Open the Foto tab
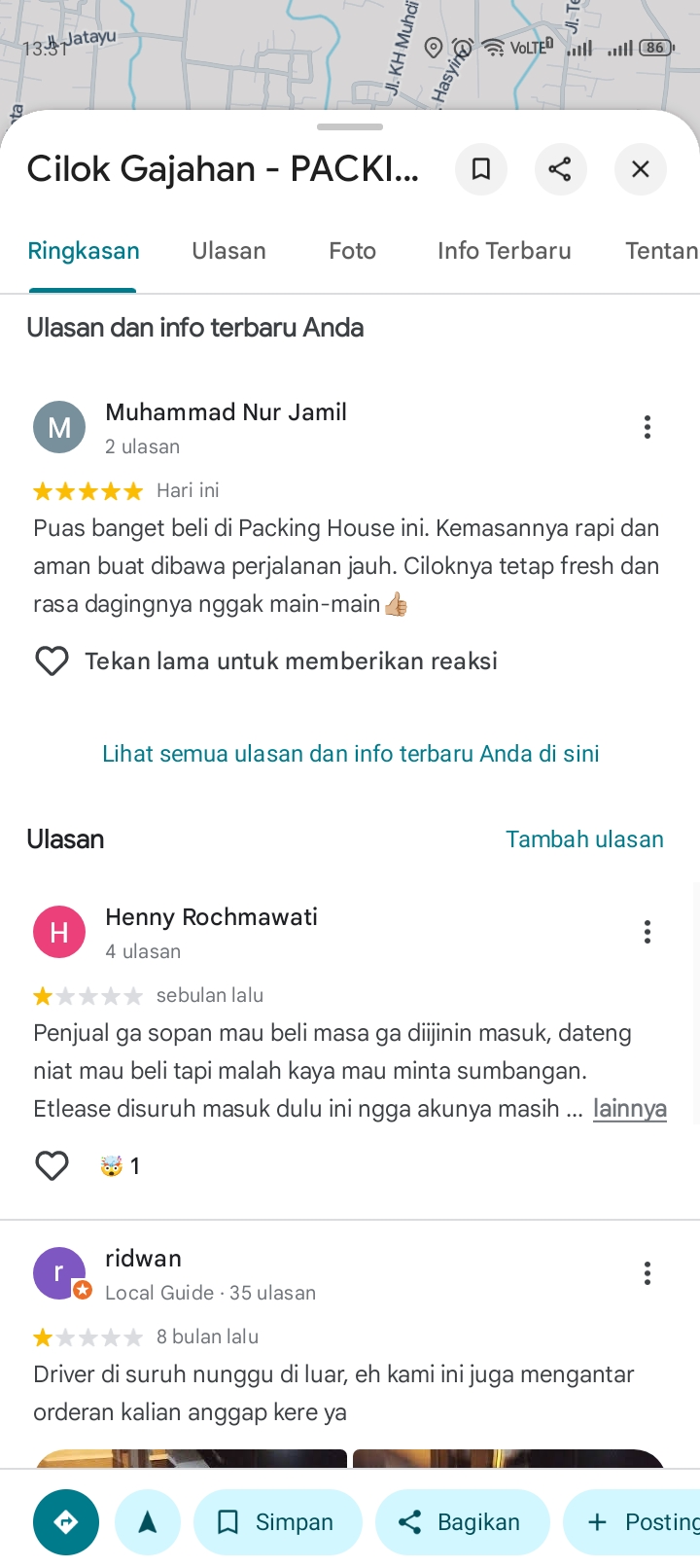 pyautogui.click(x=352, y=251)
